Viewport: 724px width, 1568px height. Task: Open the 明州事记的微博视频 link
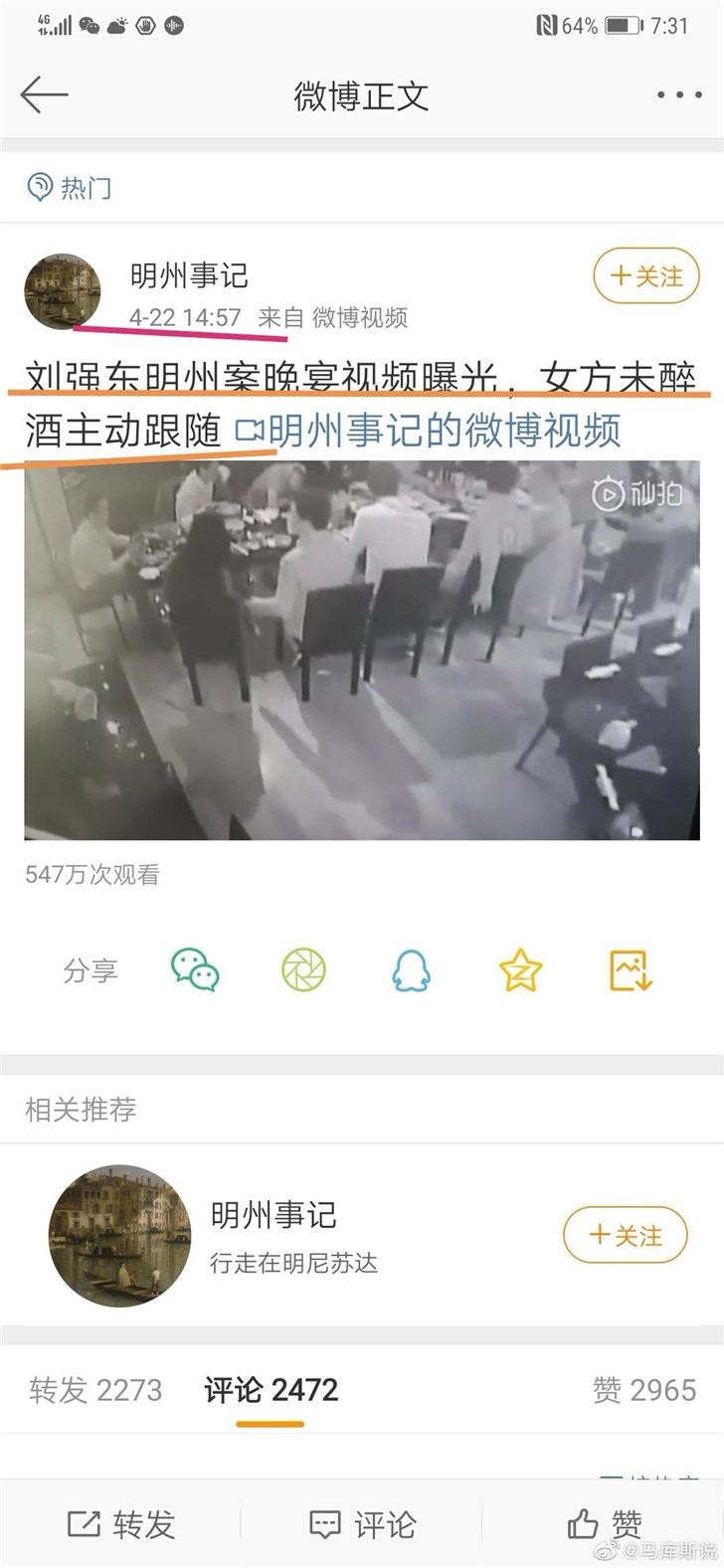[x=429, y=431]
